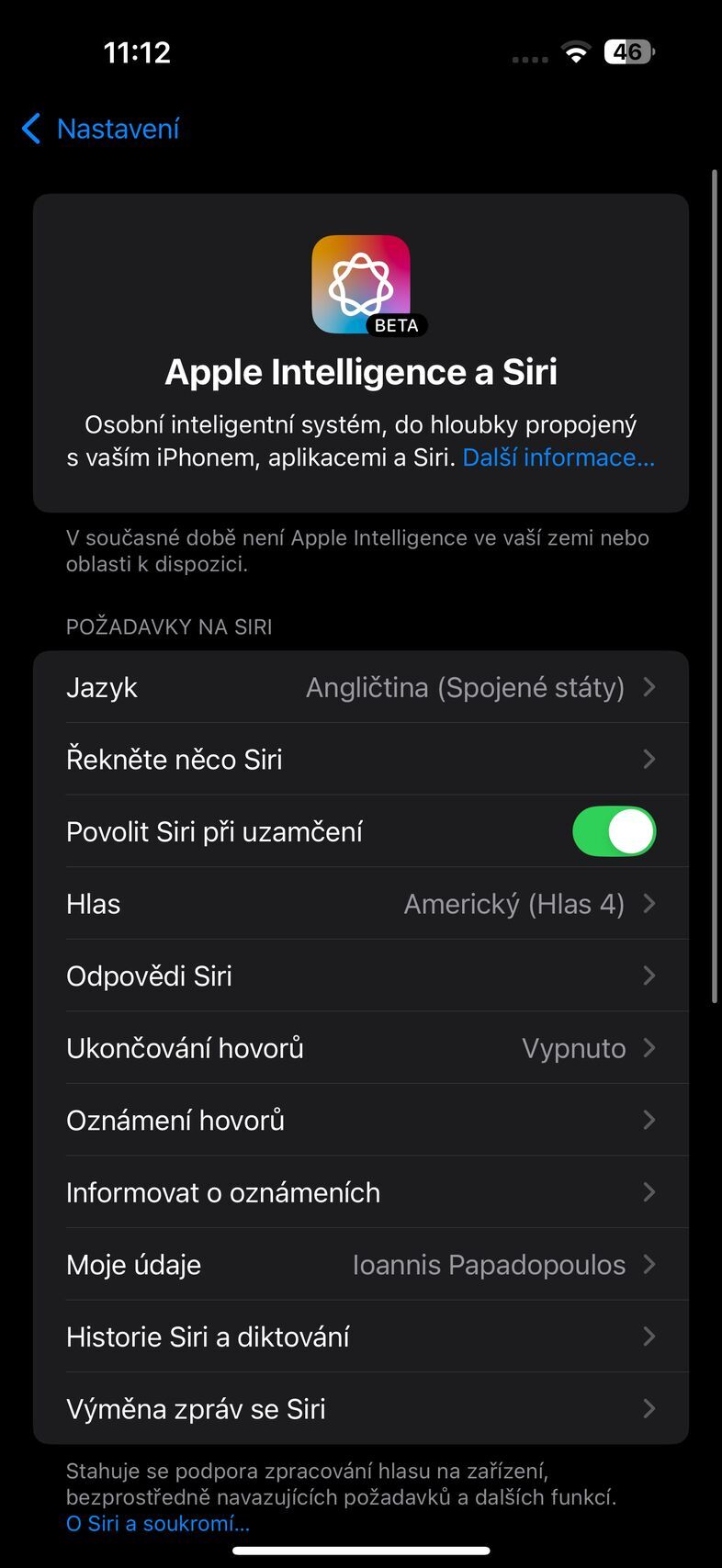Tap the back chevron beside Nastavení

point(30,129)
